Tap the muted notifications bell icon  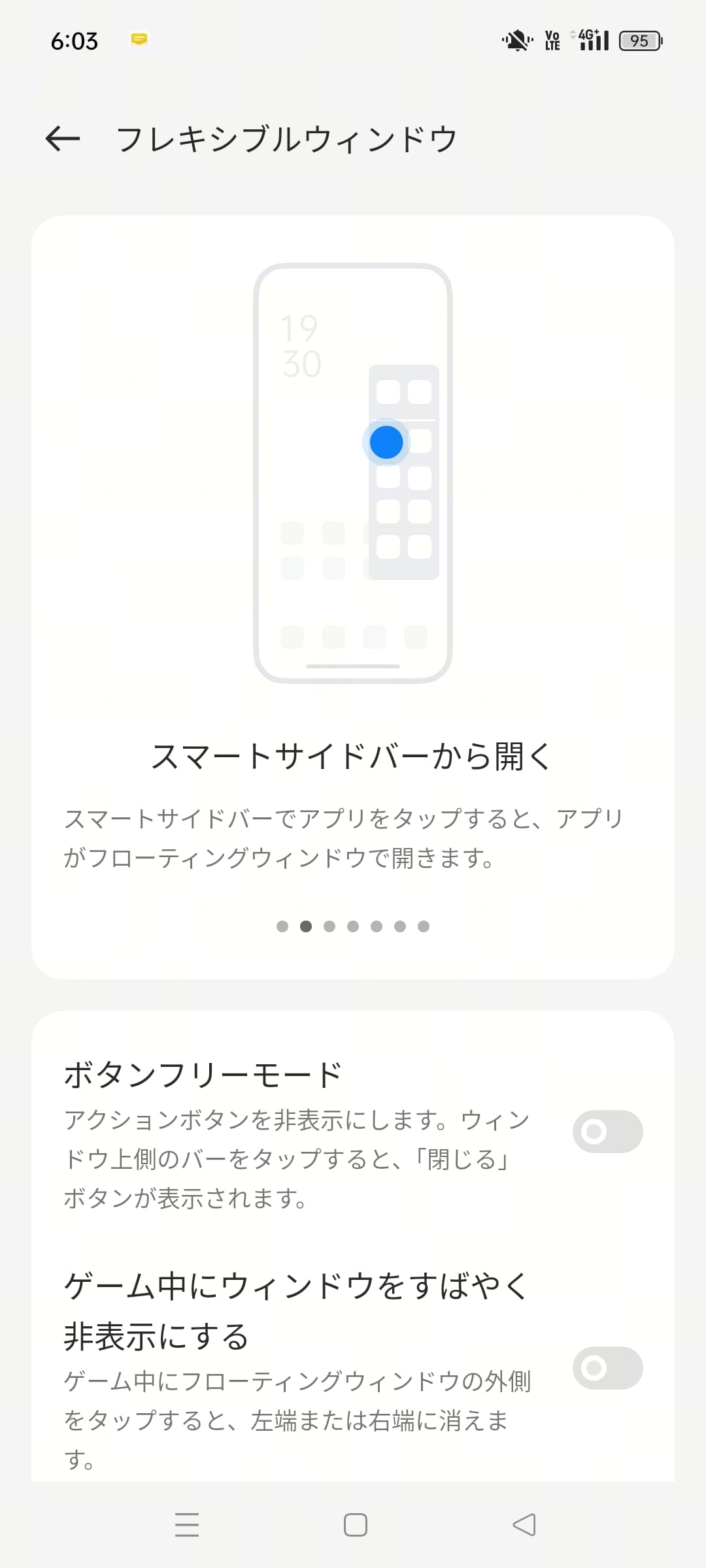coord(516,41)
